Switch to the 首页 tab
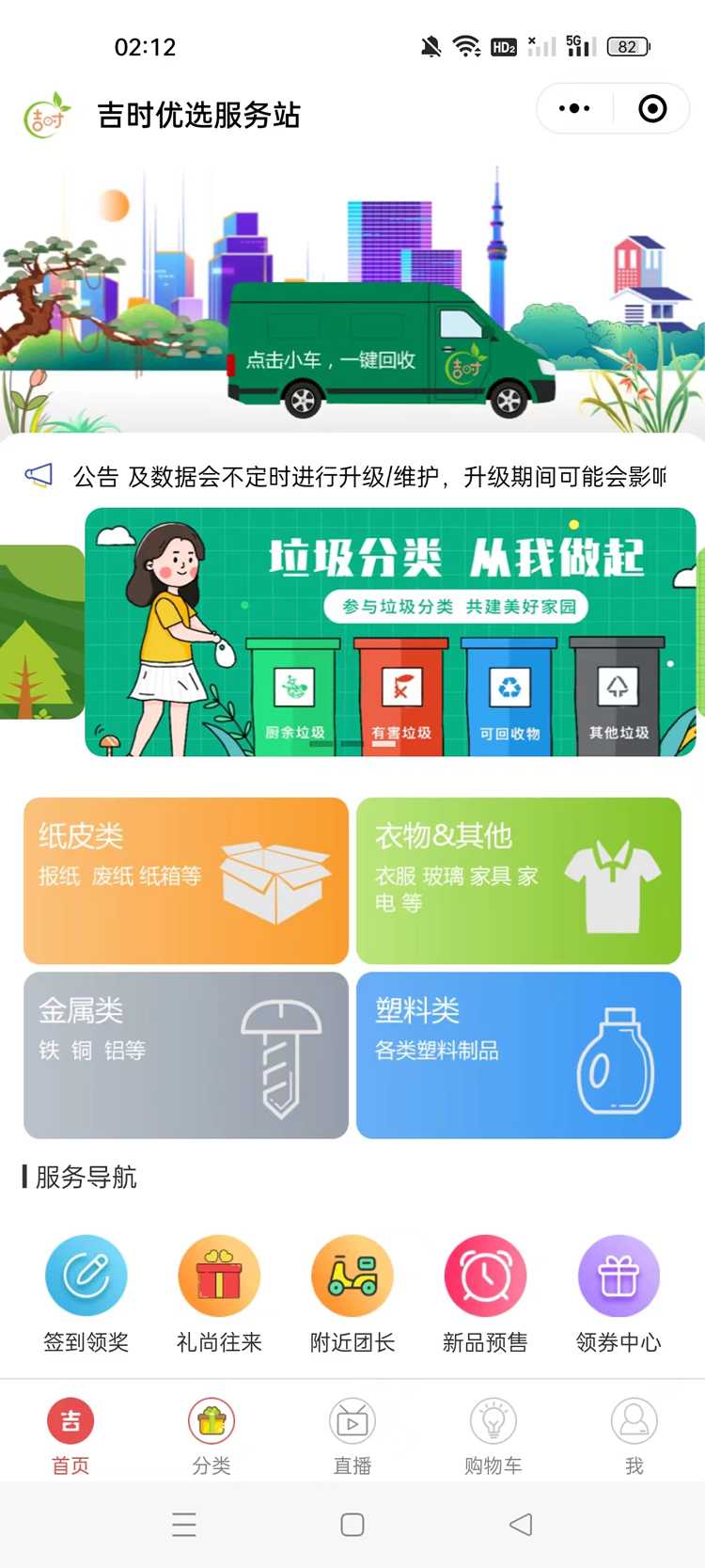This screenshot has width=705, height=1568. tap(70, 1436)
